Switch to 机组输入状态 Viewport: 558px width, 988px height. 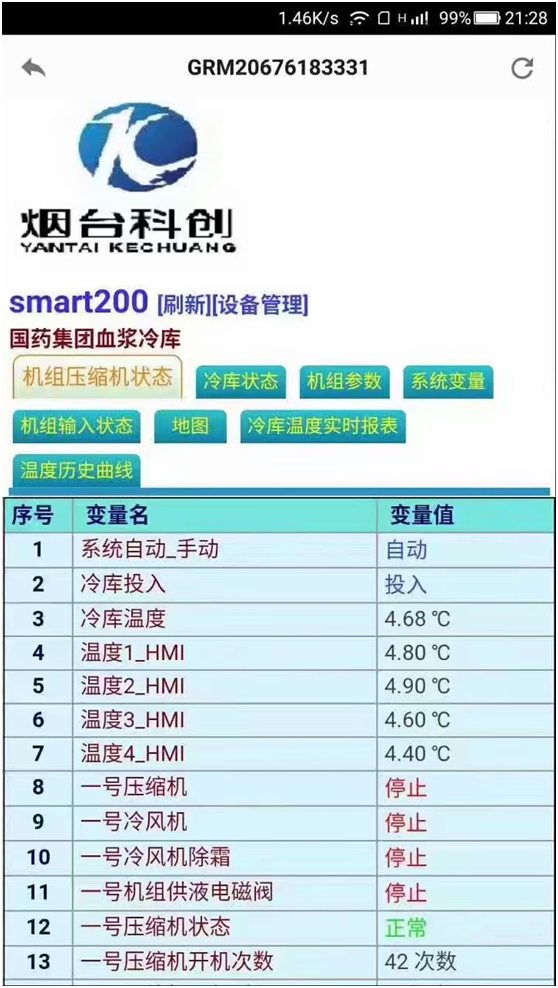point(76,427)
